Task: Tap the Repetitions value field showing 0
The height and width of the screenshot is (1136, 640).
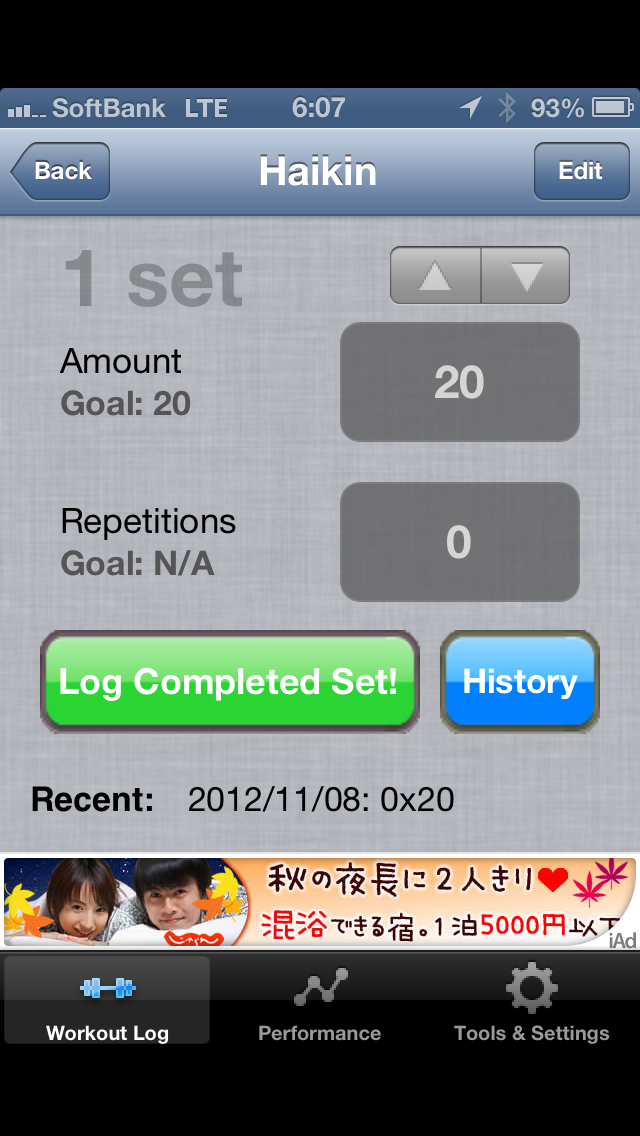Action: tap(459, 542)
